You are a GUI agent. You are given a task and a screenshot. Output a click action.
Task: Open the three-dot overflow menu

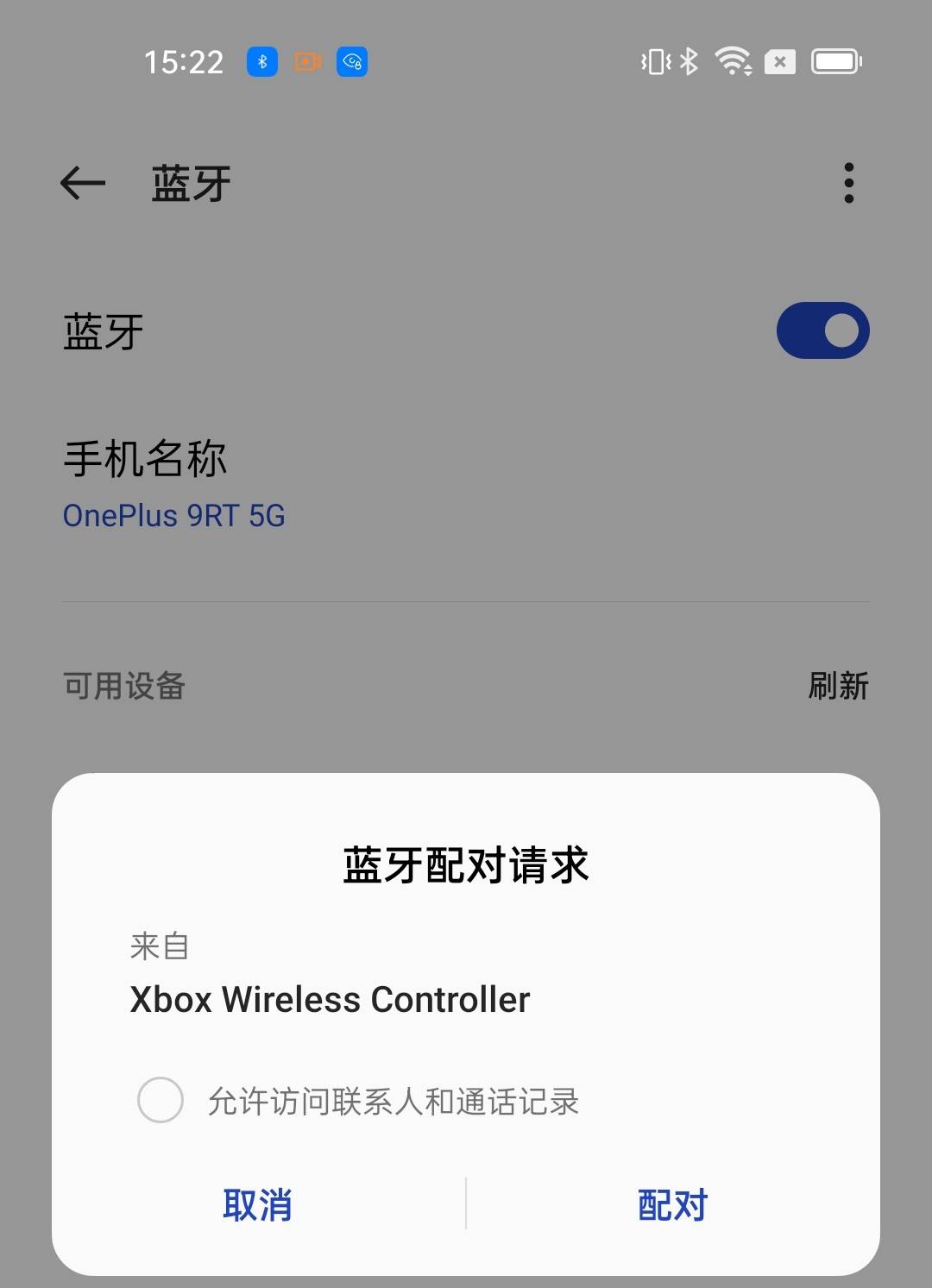coord(848,183)
